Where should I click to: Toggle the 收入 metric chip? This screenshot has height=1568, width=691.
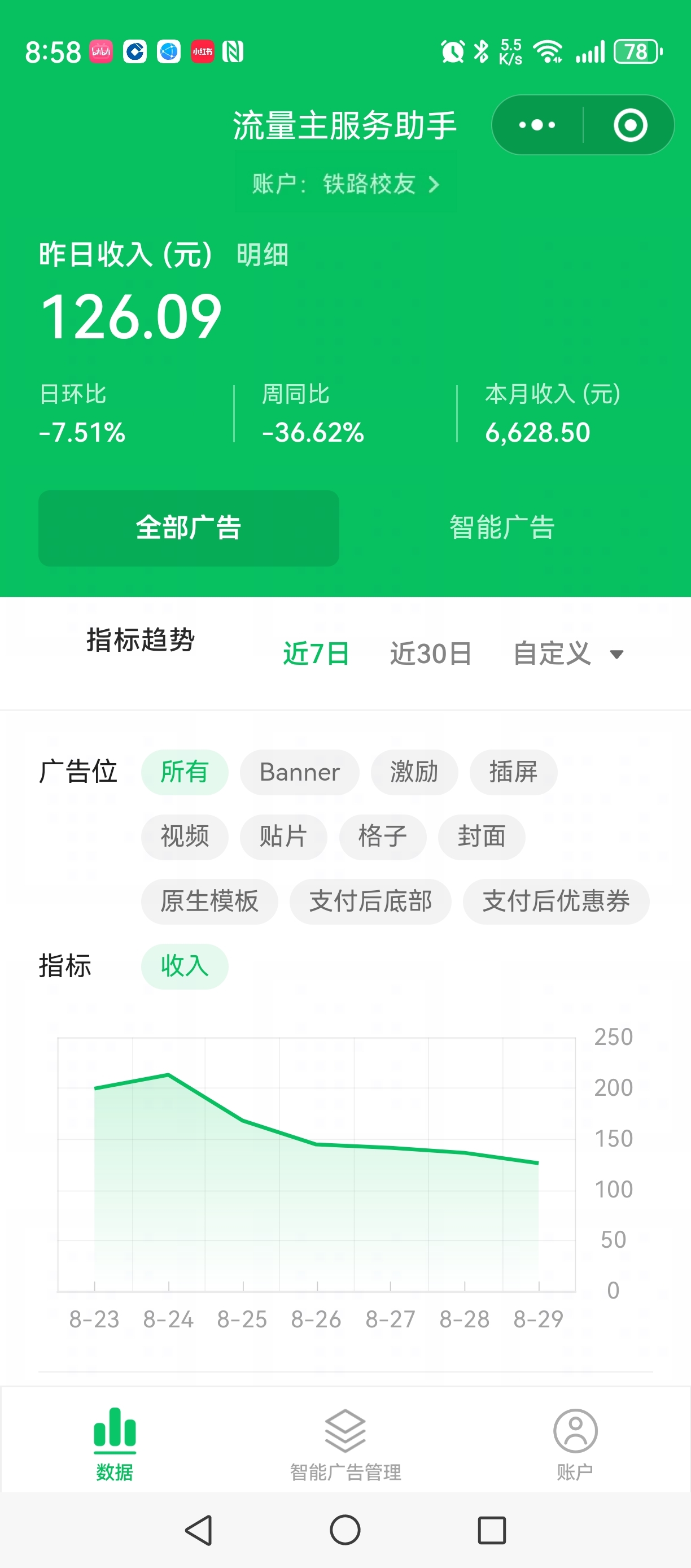pyautogui.click(x=185, y=966)
